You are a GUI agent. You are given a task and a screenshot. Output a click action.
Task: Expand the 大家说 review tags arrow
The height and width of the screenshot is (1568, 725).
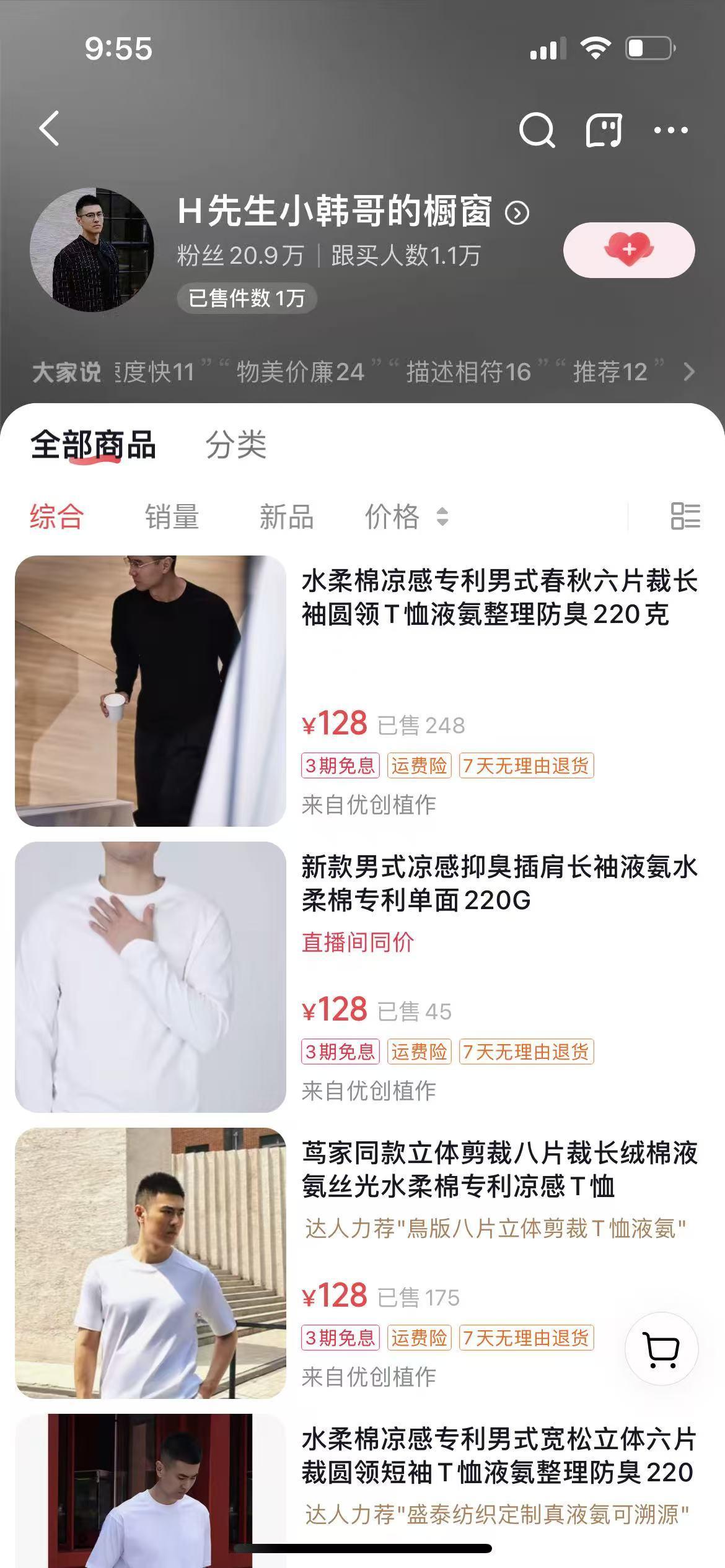(x=688, y=372)
